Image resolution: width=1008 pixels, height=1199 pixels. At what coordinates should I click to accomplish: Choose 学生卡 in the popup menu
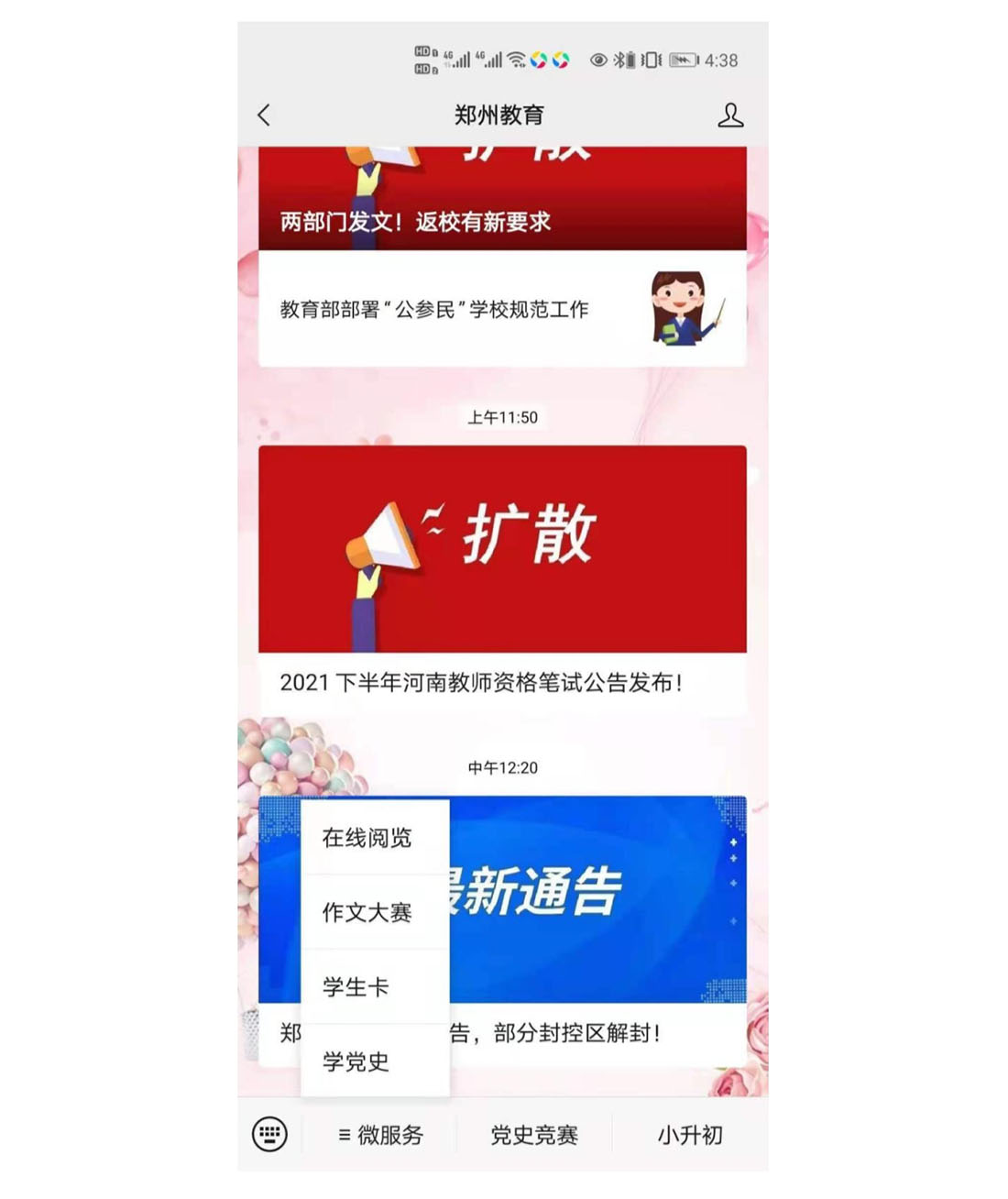click(x=357, y=987)
